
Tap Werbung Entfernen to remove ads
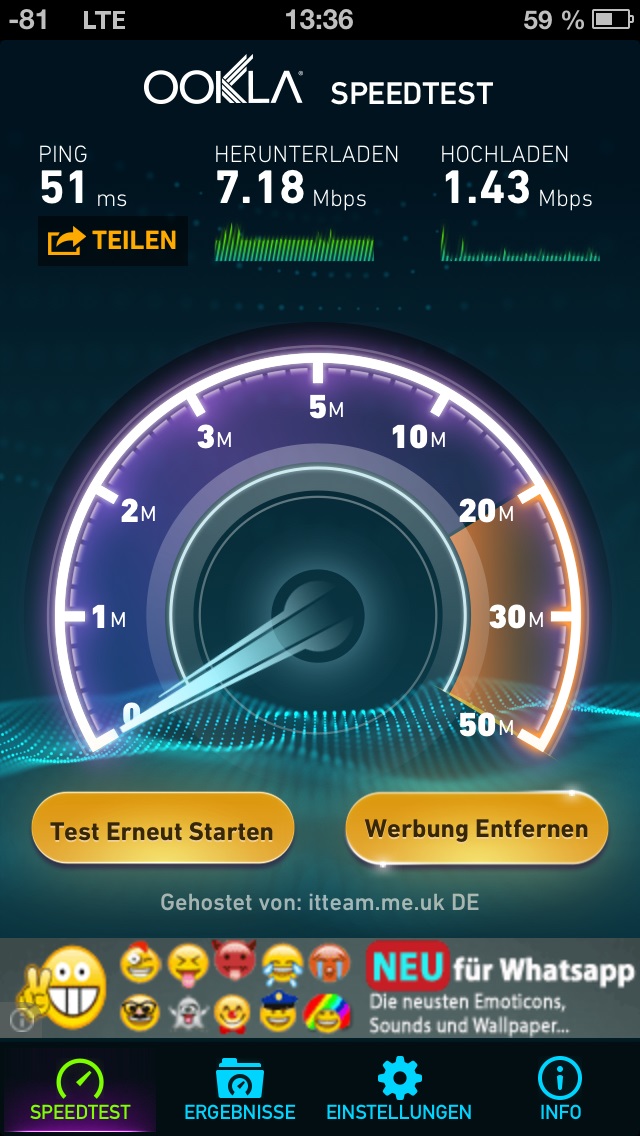coord(476,828)
